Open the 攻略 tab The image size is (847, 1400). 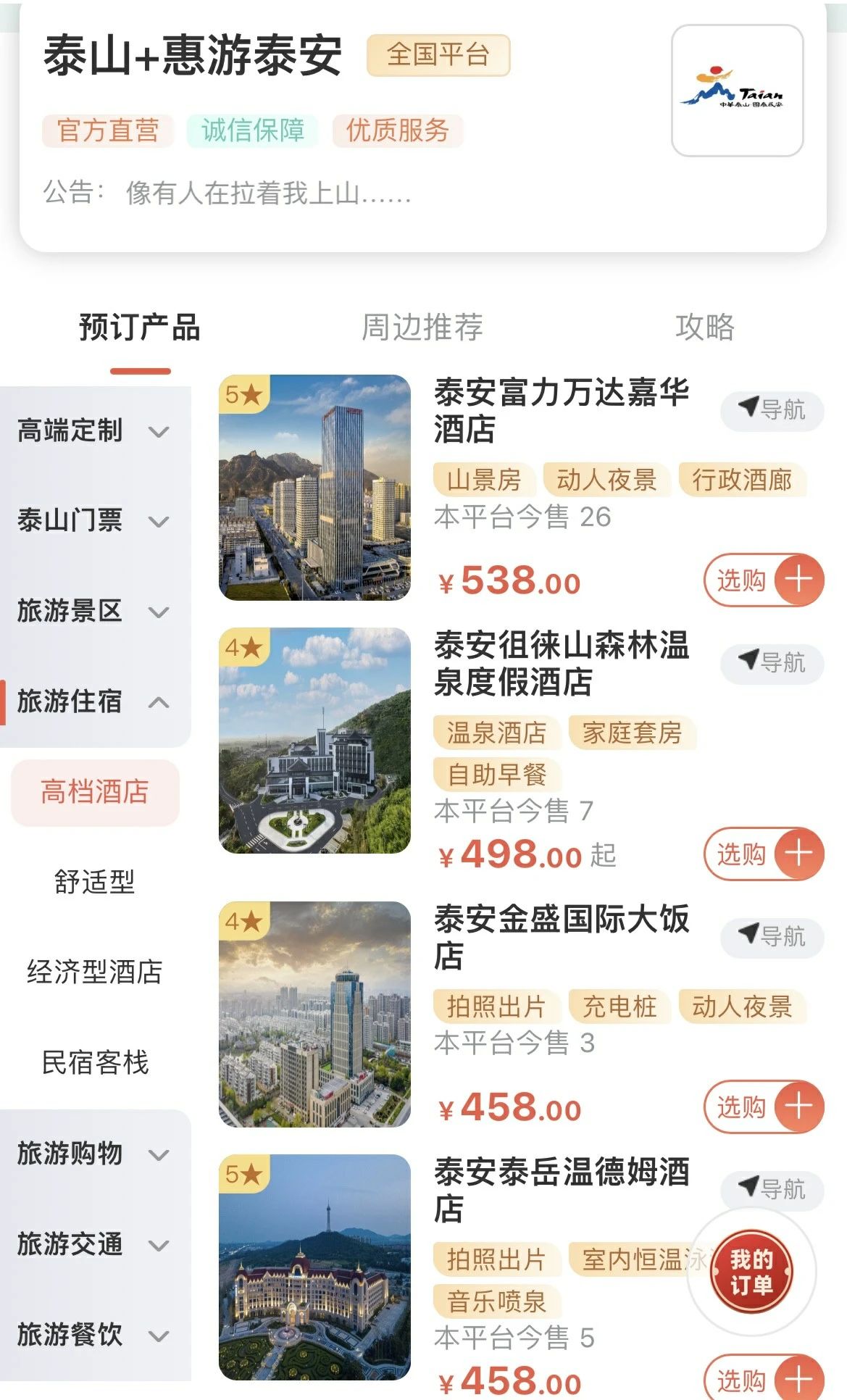click(704, 328)
